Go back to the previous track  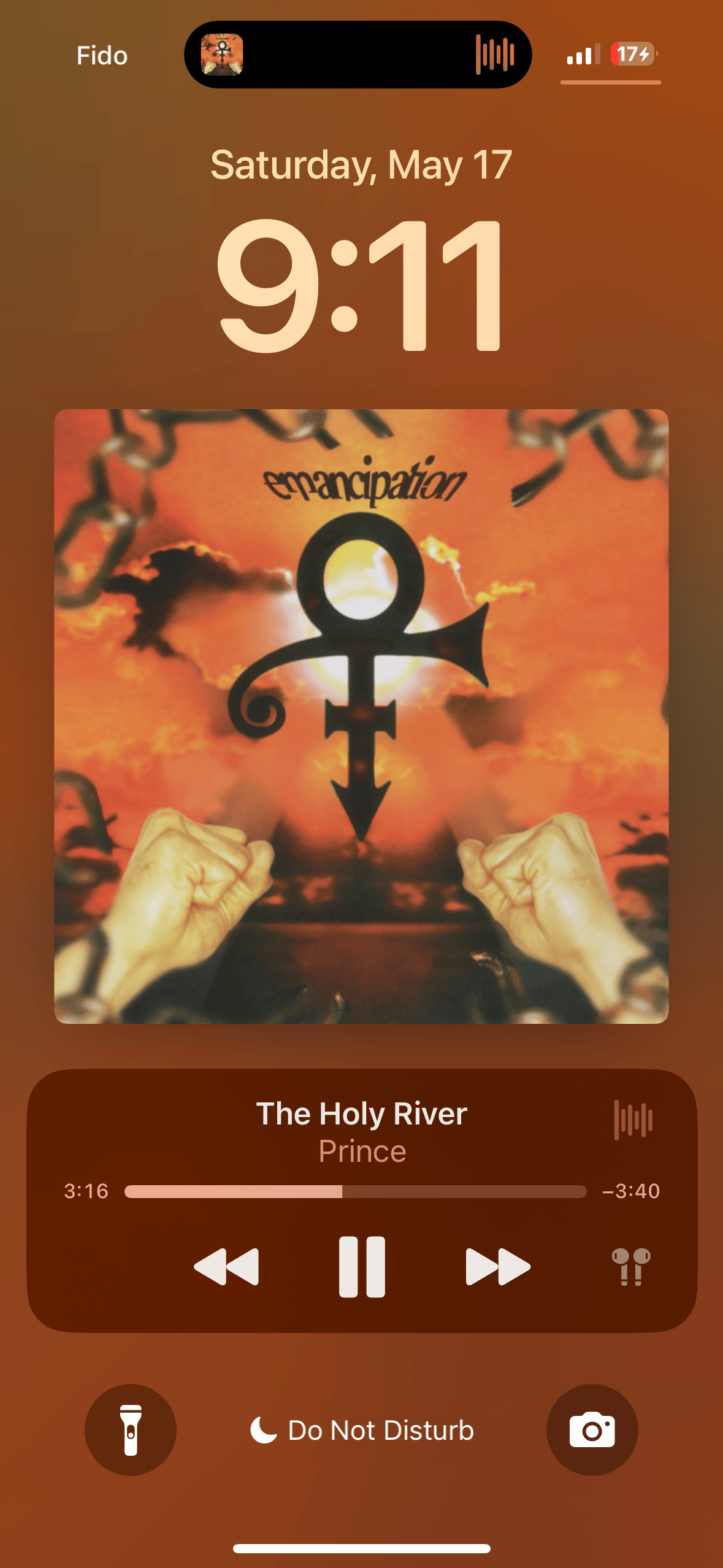(x=226, y=1266)
